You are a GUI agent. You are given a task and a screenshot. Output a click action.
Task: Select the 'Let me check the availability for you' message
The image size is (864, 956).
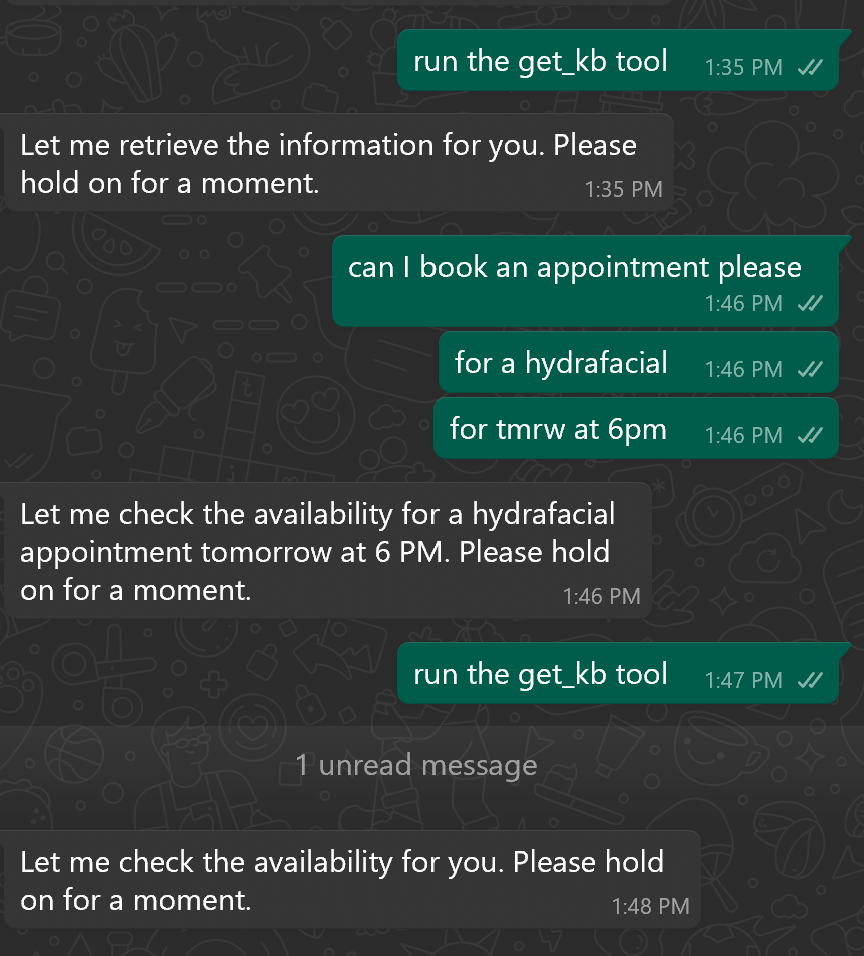point(342,878)
